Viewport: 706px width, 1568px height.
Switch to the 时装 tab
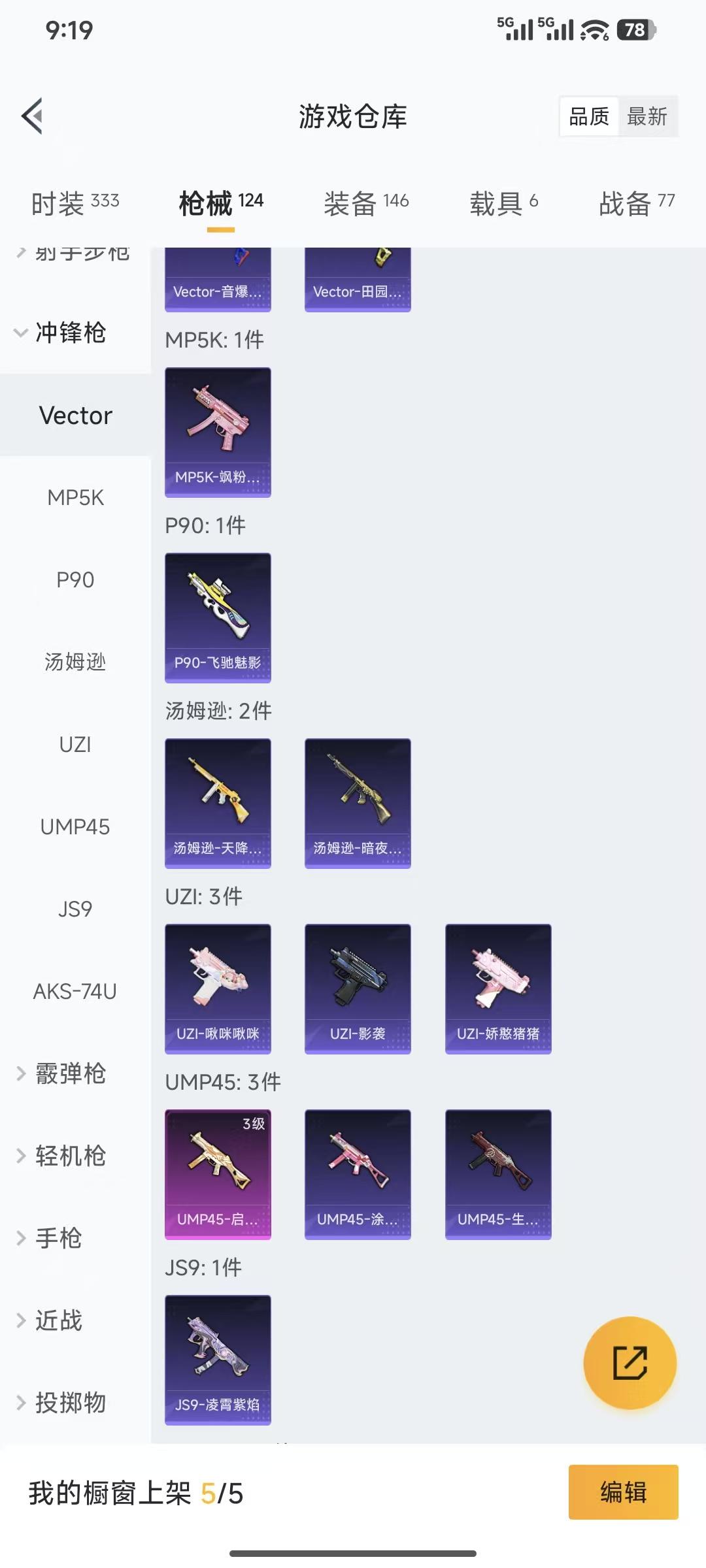pyautogui.click(x=75, y=203)
